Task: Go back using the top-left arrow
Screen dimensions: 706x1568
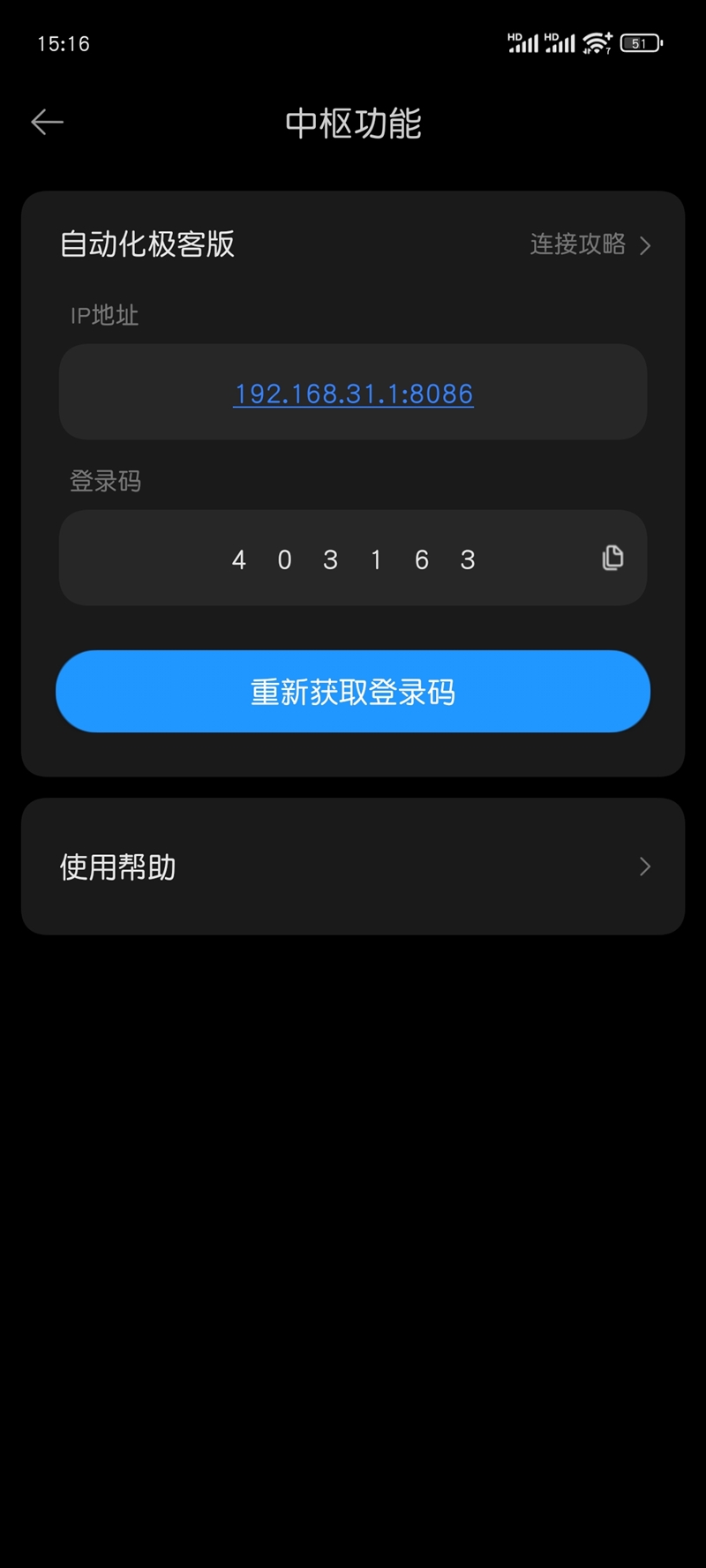Action: click(x=47, y=122)
